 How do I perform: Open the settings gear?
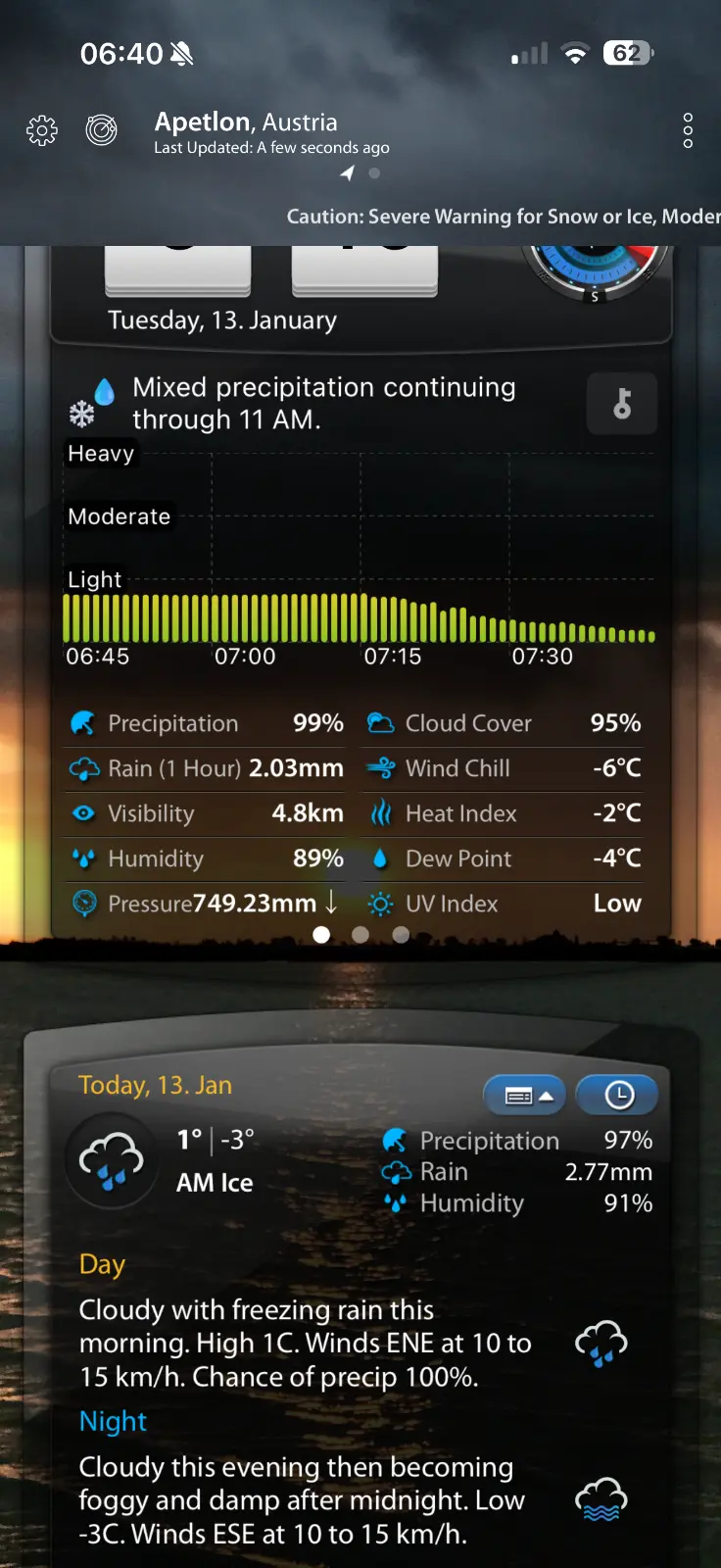42,130
